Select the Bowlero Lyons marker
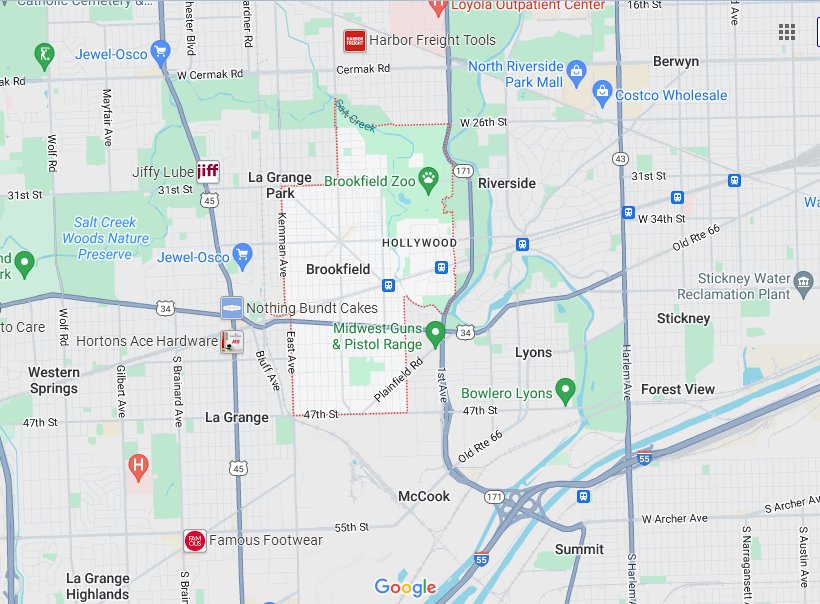This screenshot has width=820, height=604. pos(566,391)
